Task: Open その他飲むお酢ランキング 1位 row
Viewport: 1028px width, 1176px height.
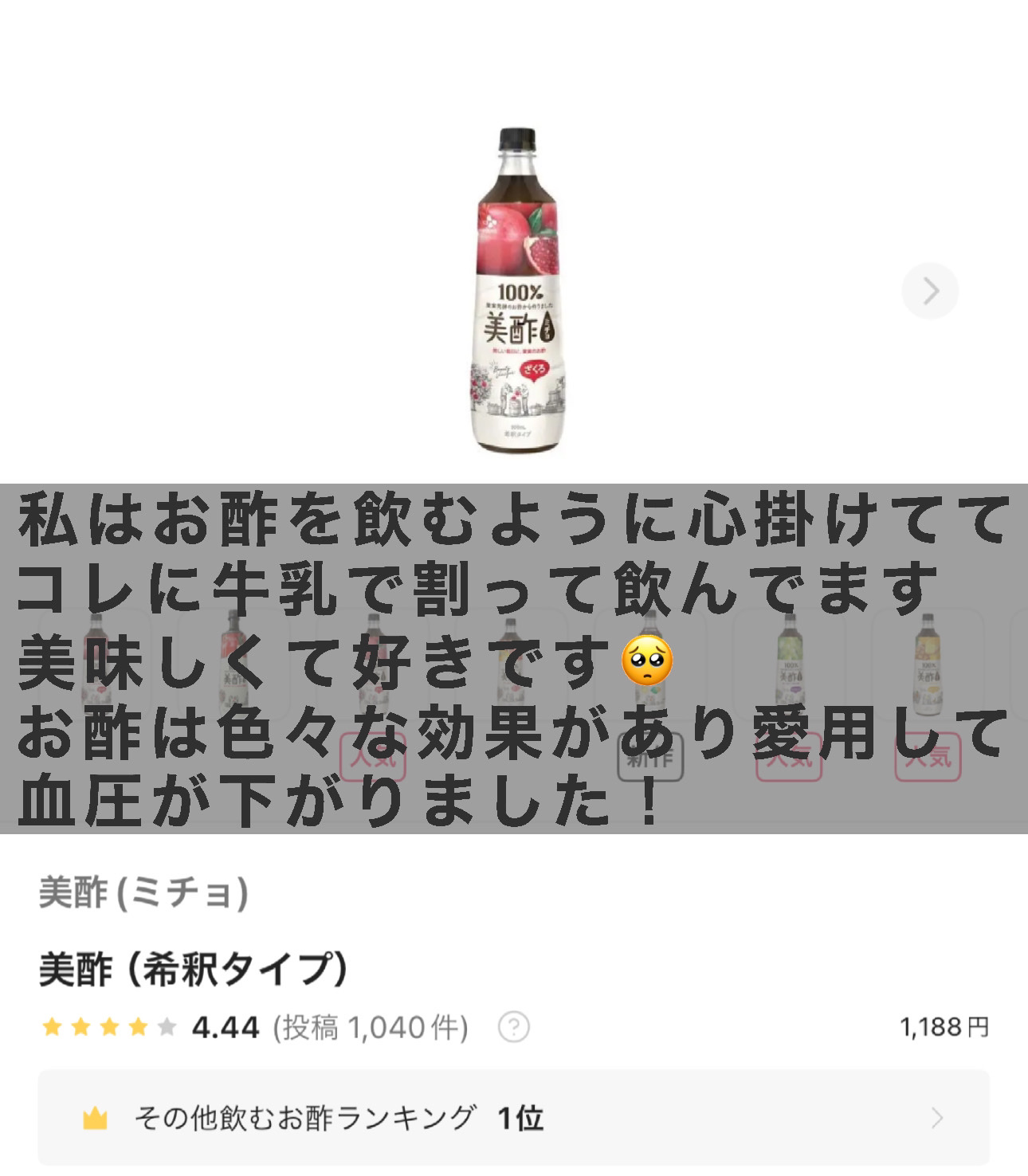Action: point(513,1118)
